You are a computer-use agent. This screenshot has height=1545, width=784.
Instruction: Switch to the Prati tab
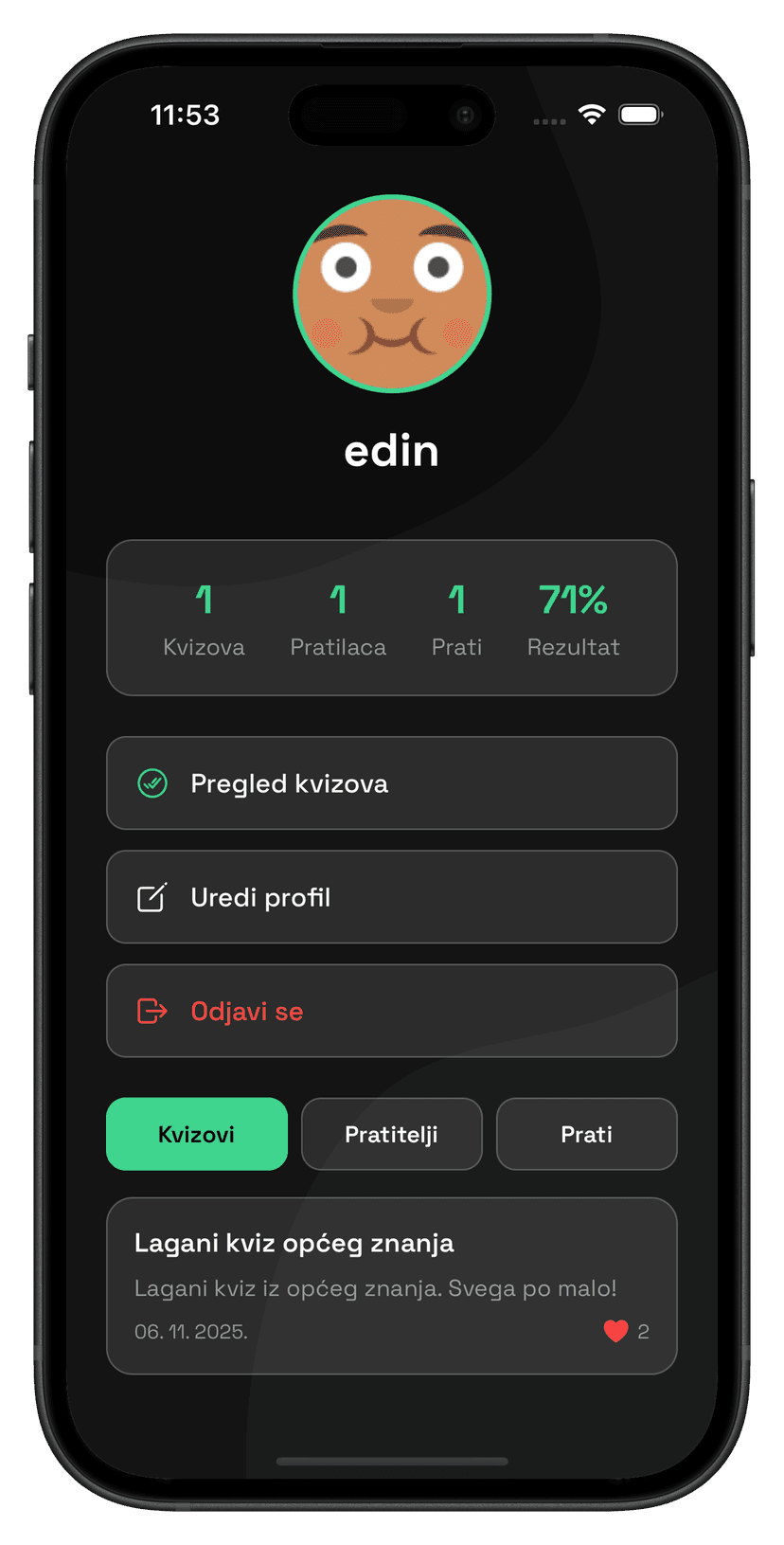point(586,1134)
